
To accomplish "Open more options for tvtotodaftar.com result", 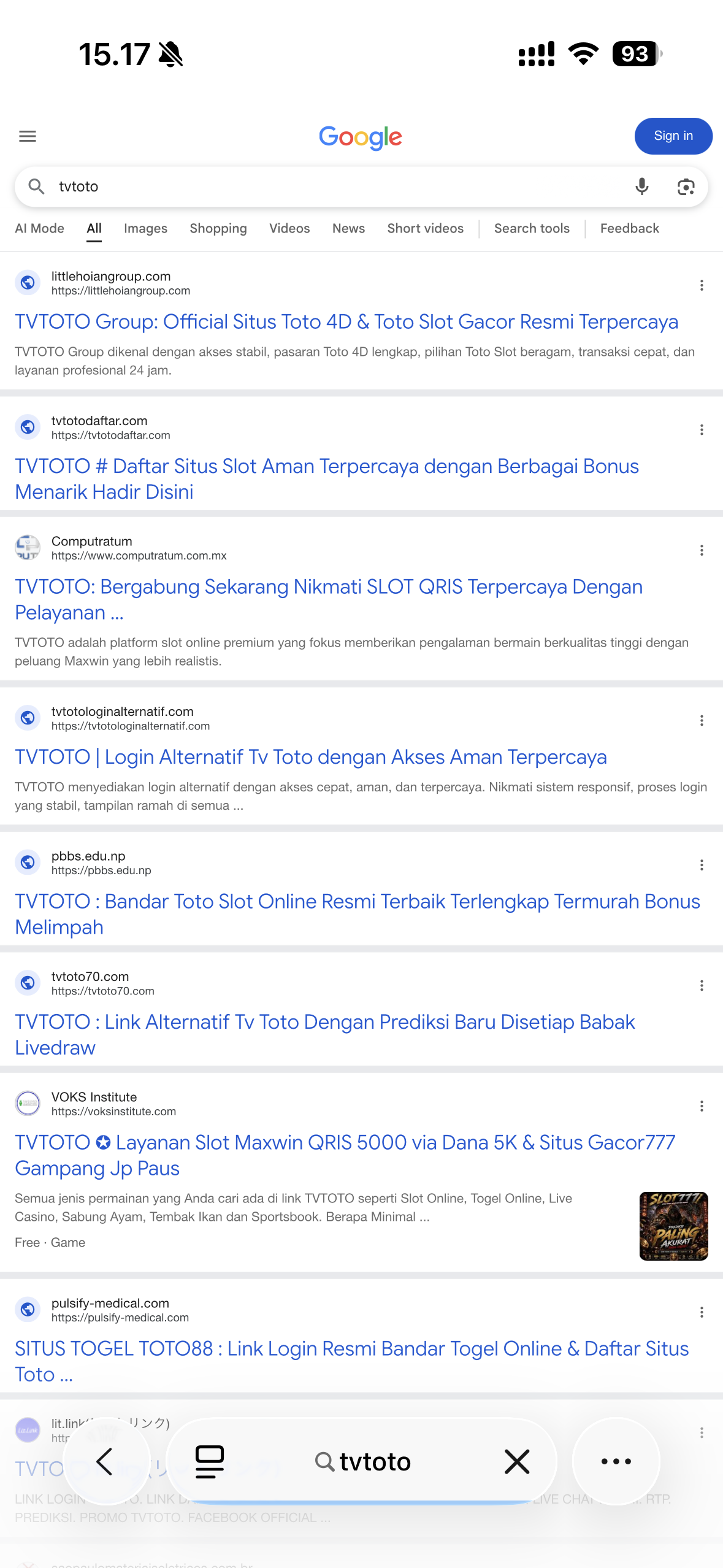I will pos(702,430).
